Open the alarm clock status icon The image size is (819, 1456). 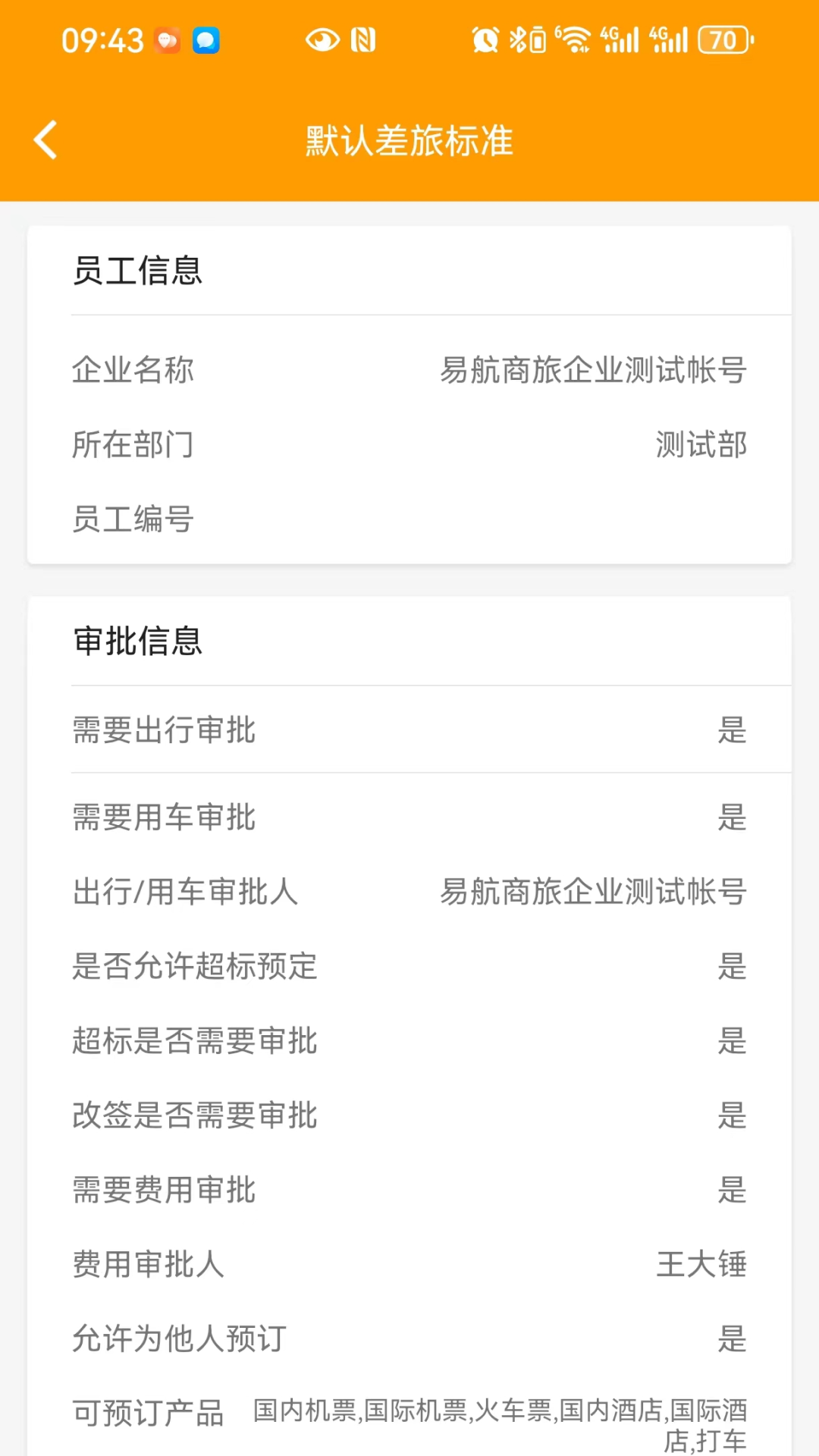click(x=486, y=40)
